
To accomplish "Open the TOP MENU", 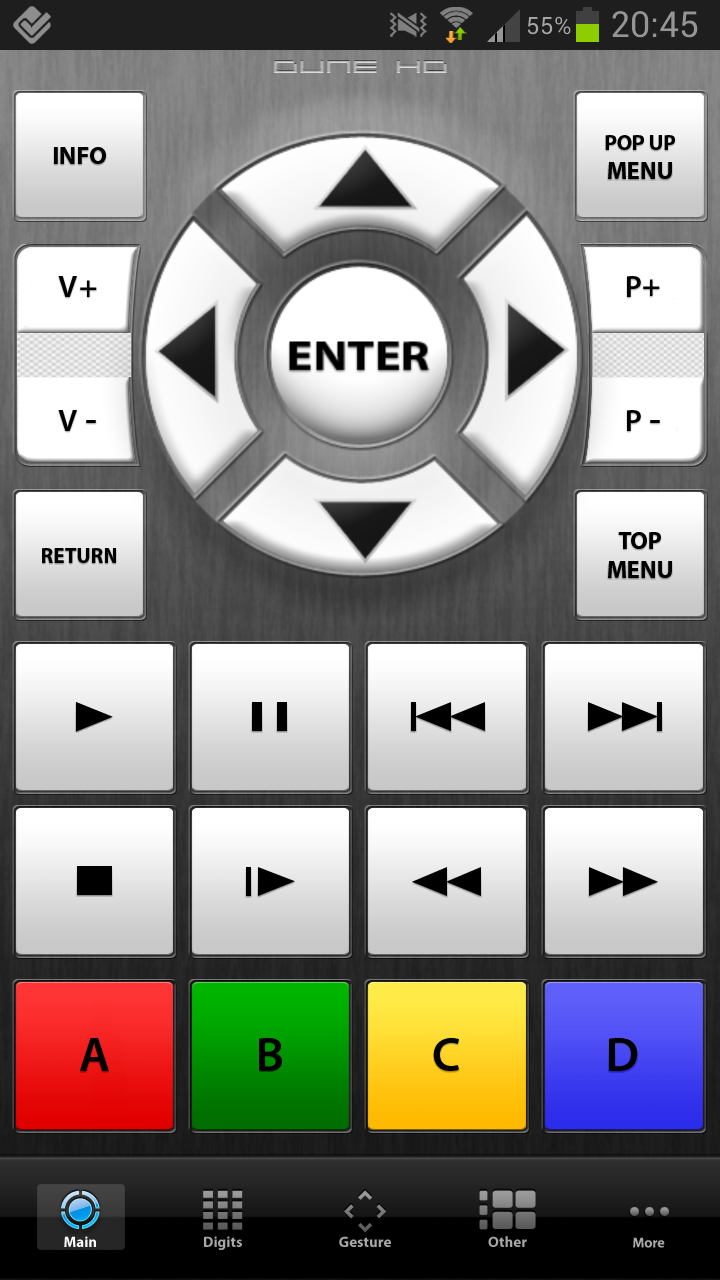I will [640, 555].
